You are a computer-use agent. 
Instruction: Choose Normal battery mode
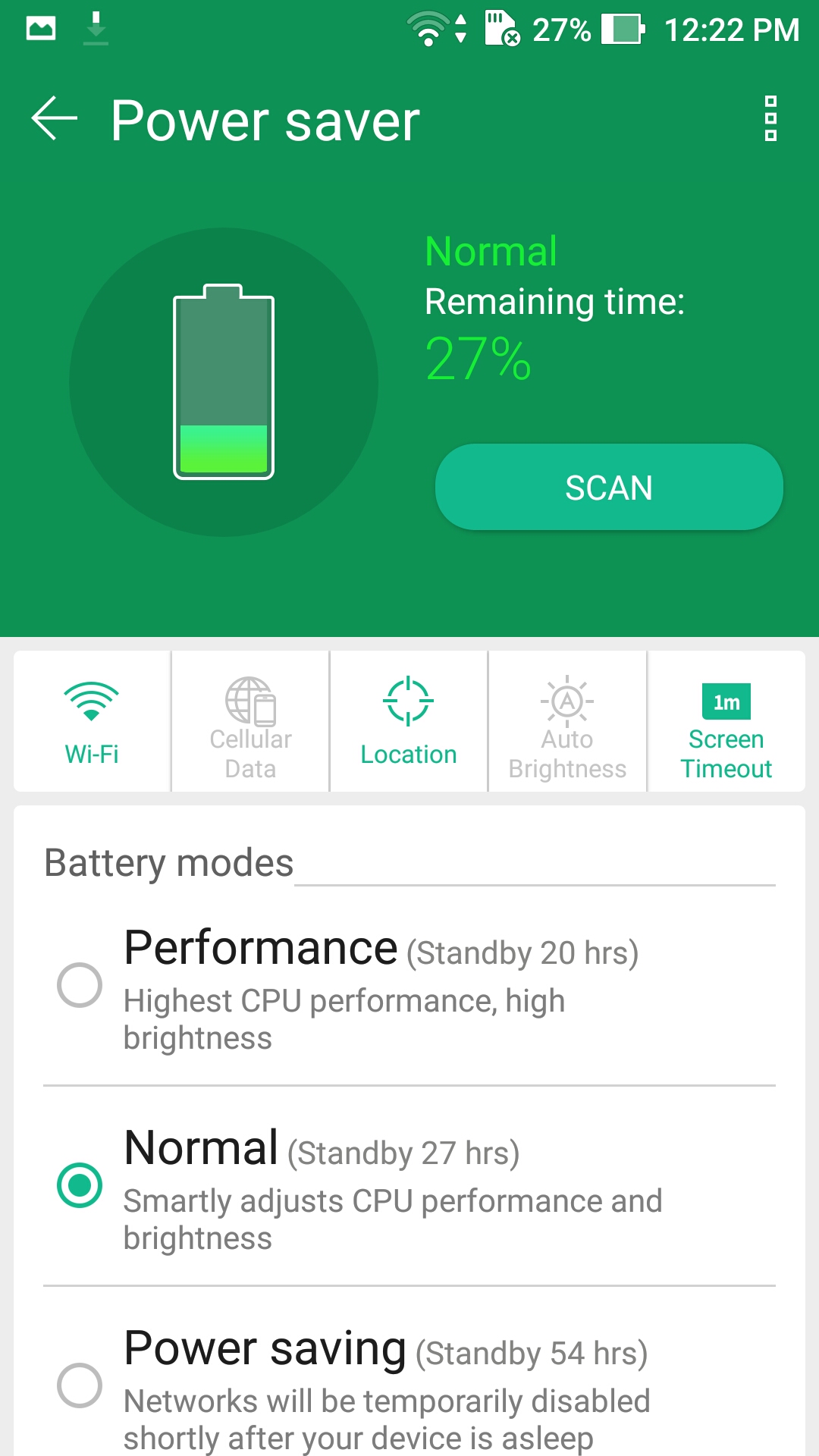click(80, 1185)
